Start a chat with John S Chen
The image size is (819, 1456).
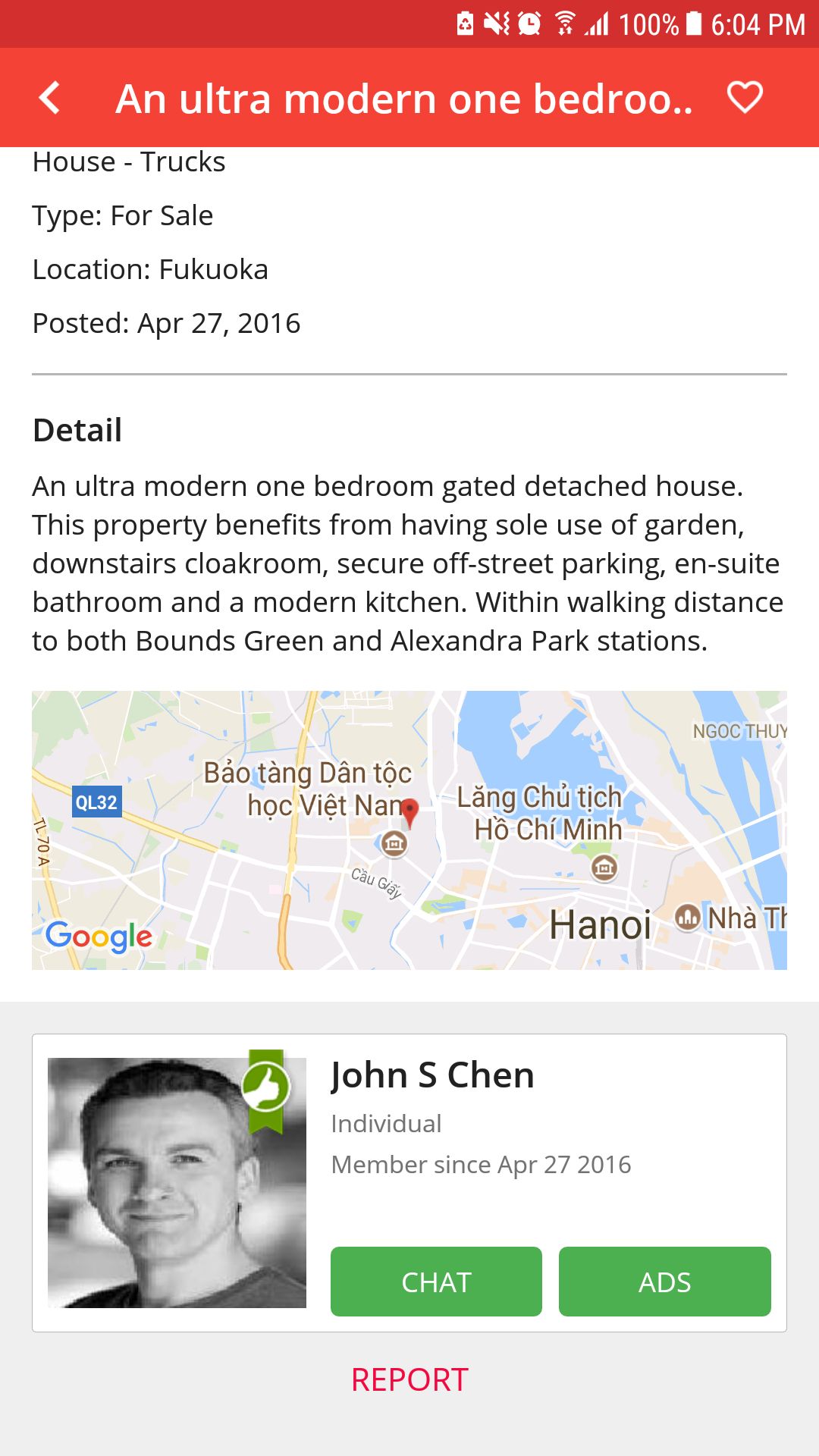pos(436,1282)
